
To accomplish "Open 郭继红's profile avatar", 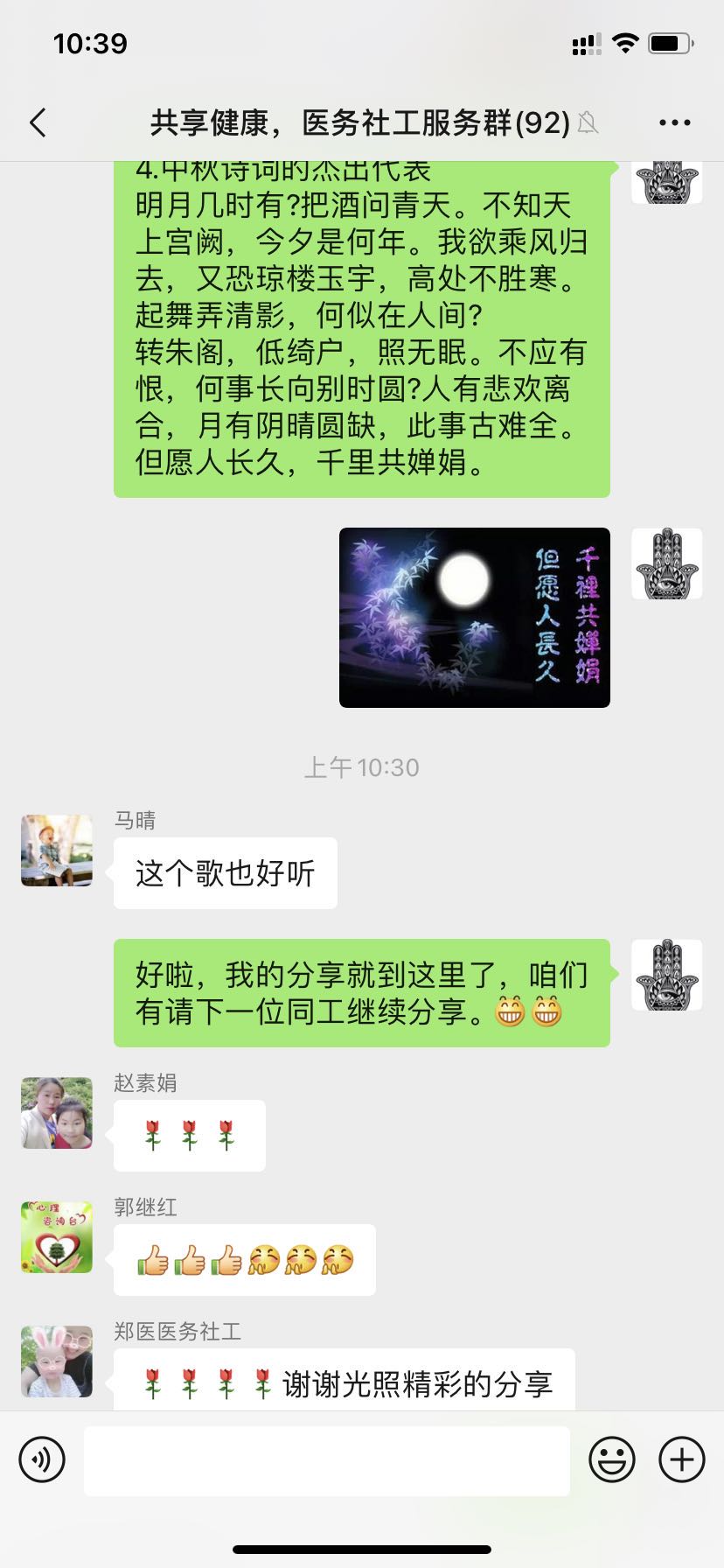I will (57, 1237).
